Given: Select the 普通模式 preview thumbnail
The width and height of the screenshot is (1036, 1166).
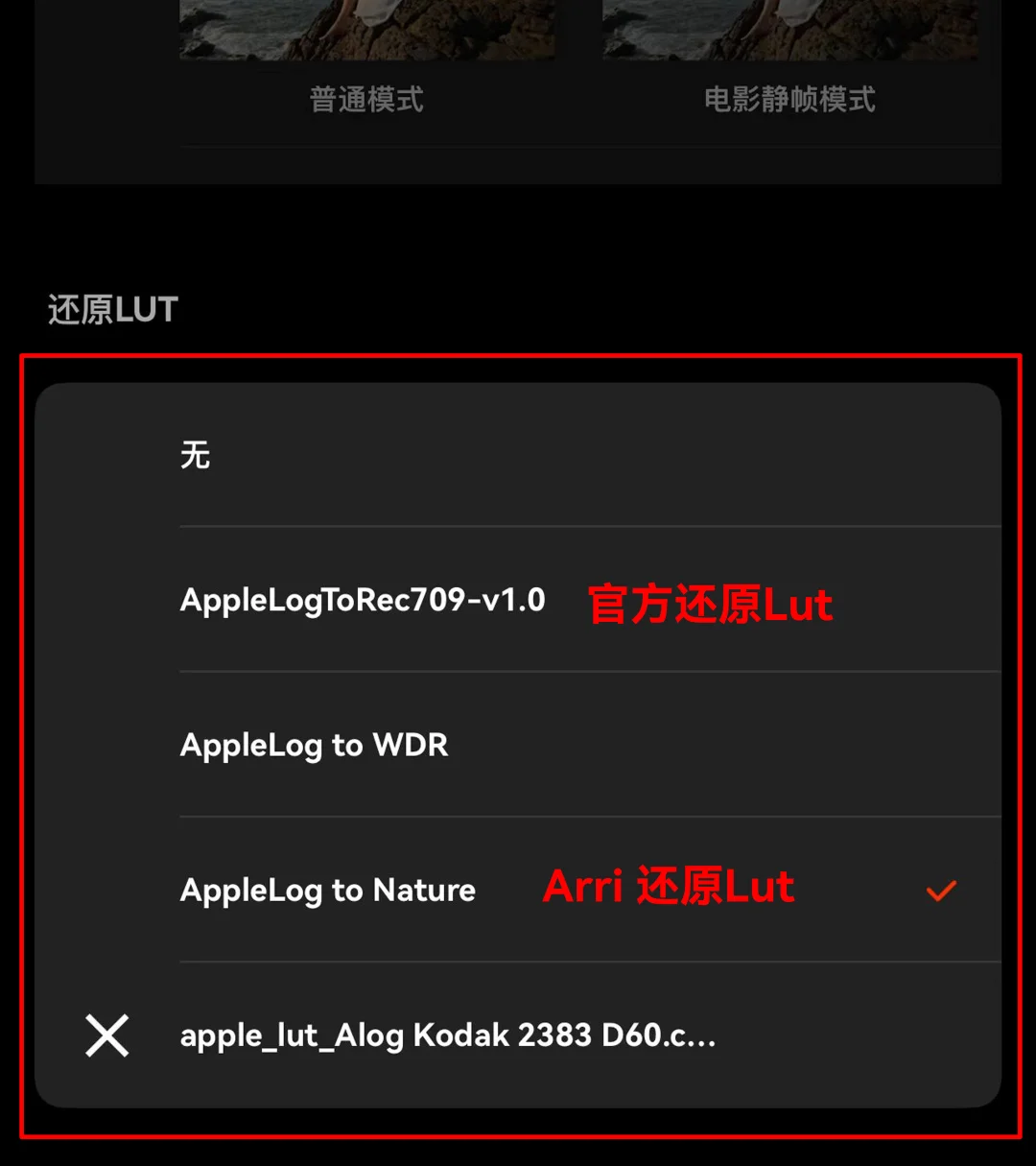Looking at the screenshot, I should click(x=366, y=29).
